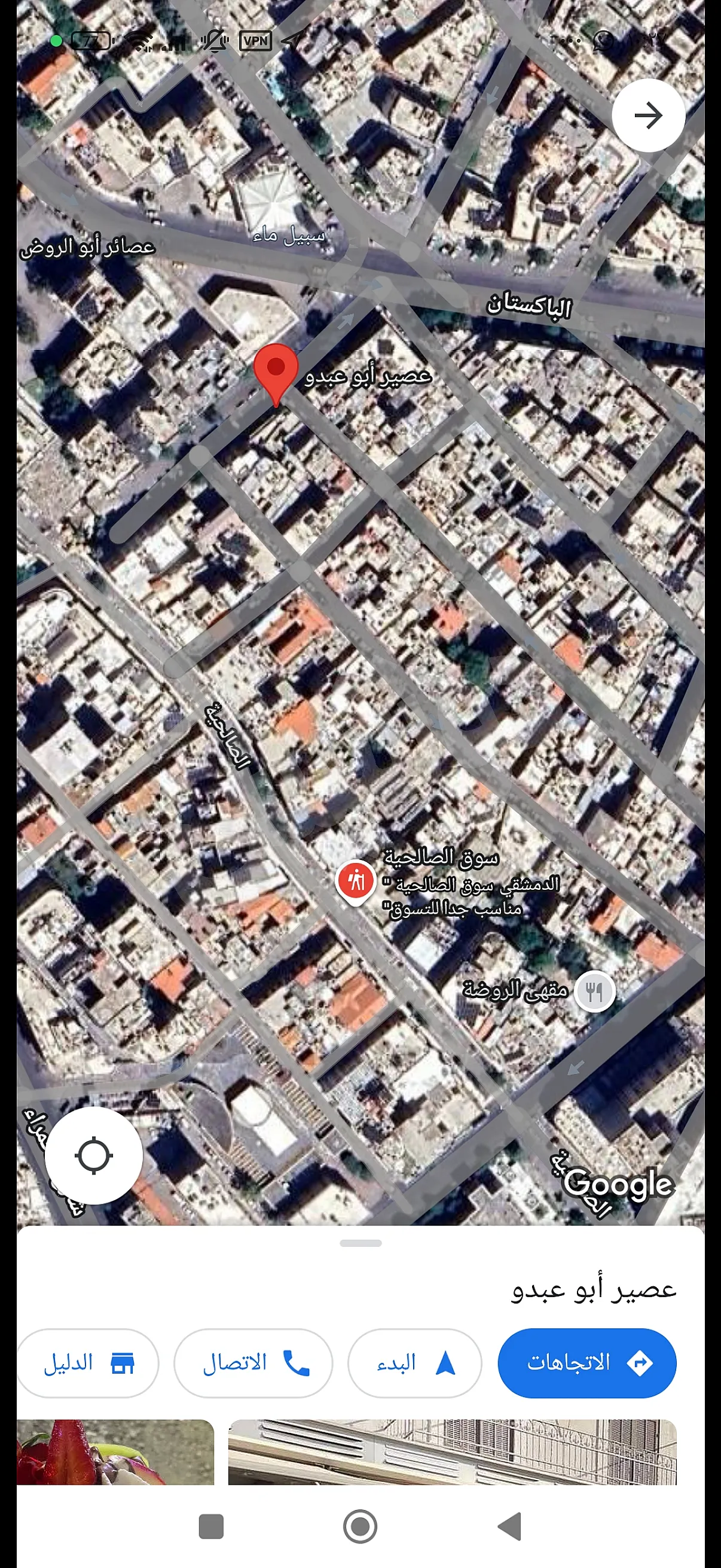Tap the عصير أبو عبدو place title
This screenshot has width=721, height=1568.
(594, 1290)
